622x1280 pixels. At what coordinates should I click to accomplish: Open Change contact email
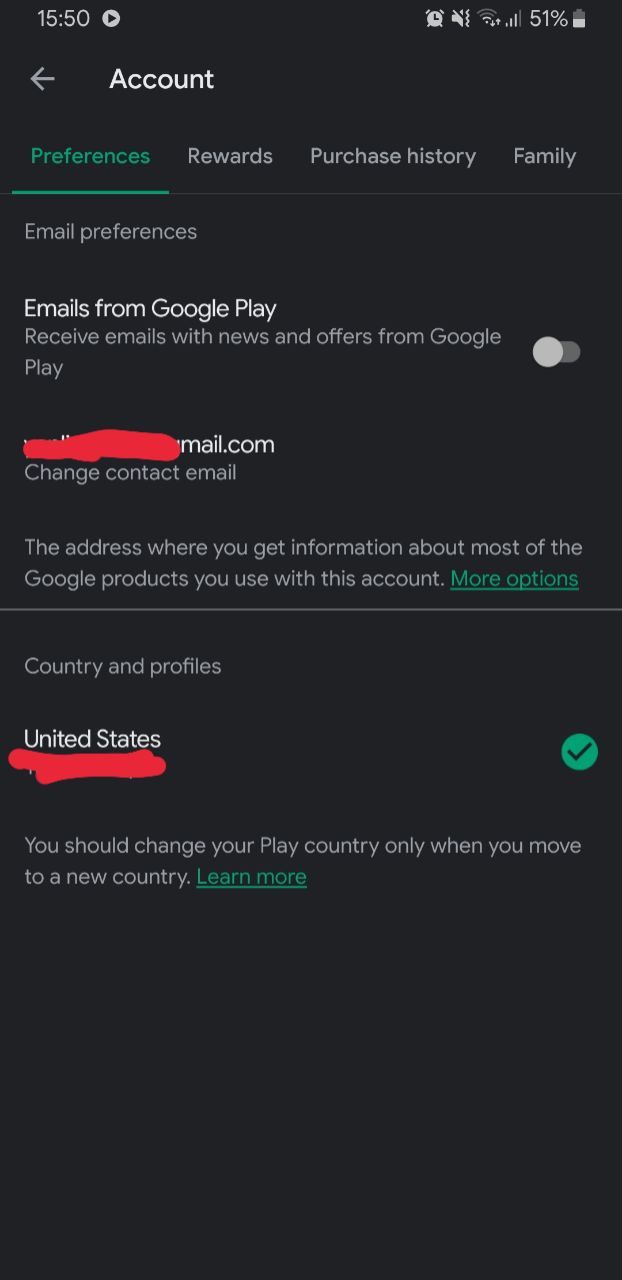click(x=130, y=472)
